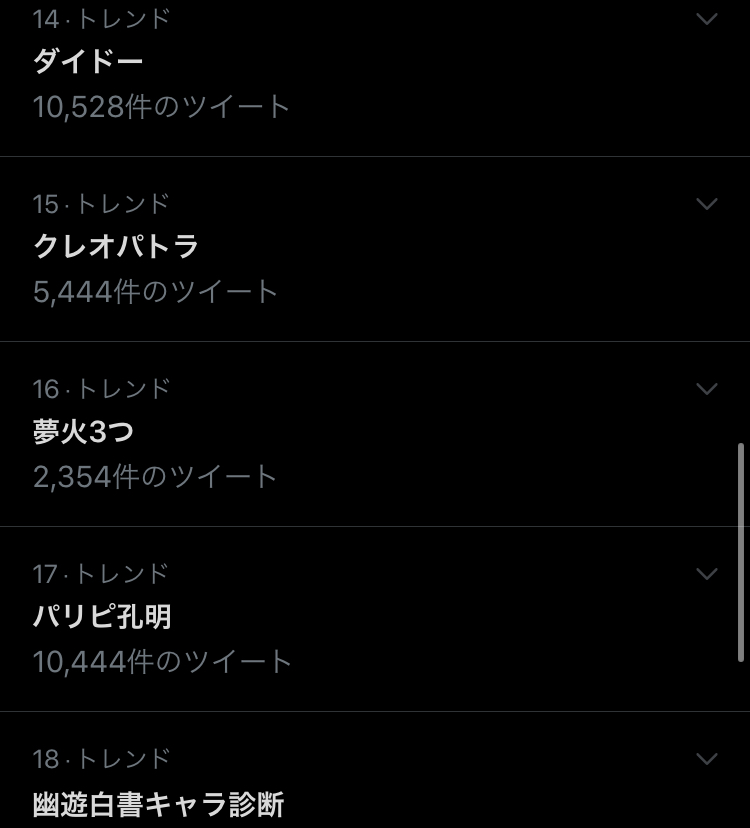This screenshot has height=828, width=750.
Task: Open the 夢火3つ trend
Action: click(84, 432)
